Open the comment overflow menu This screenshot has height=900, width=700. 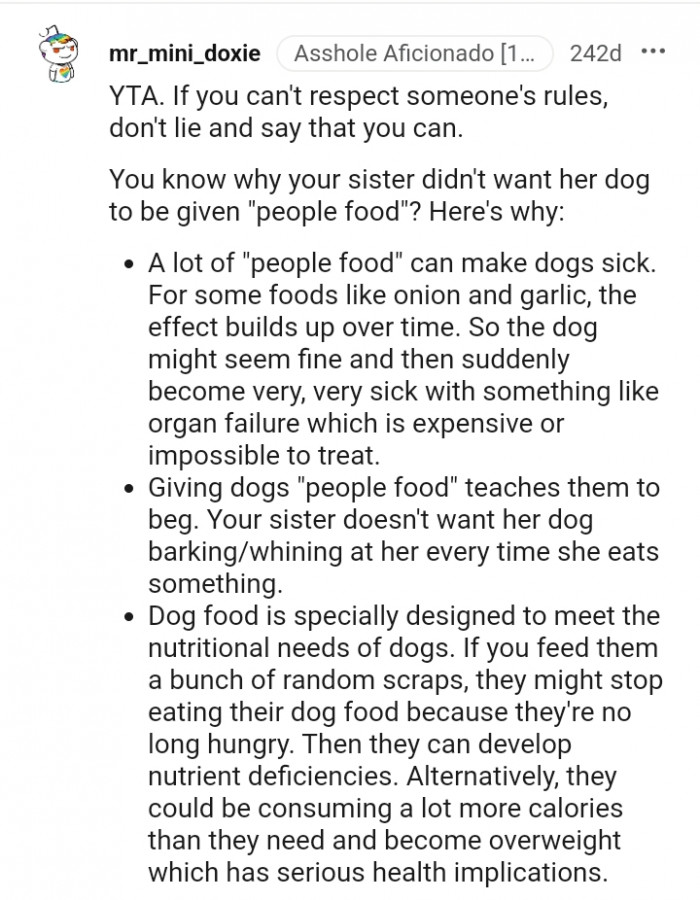coord(653,52)
